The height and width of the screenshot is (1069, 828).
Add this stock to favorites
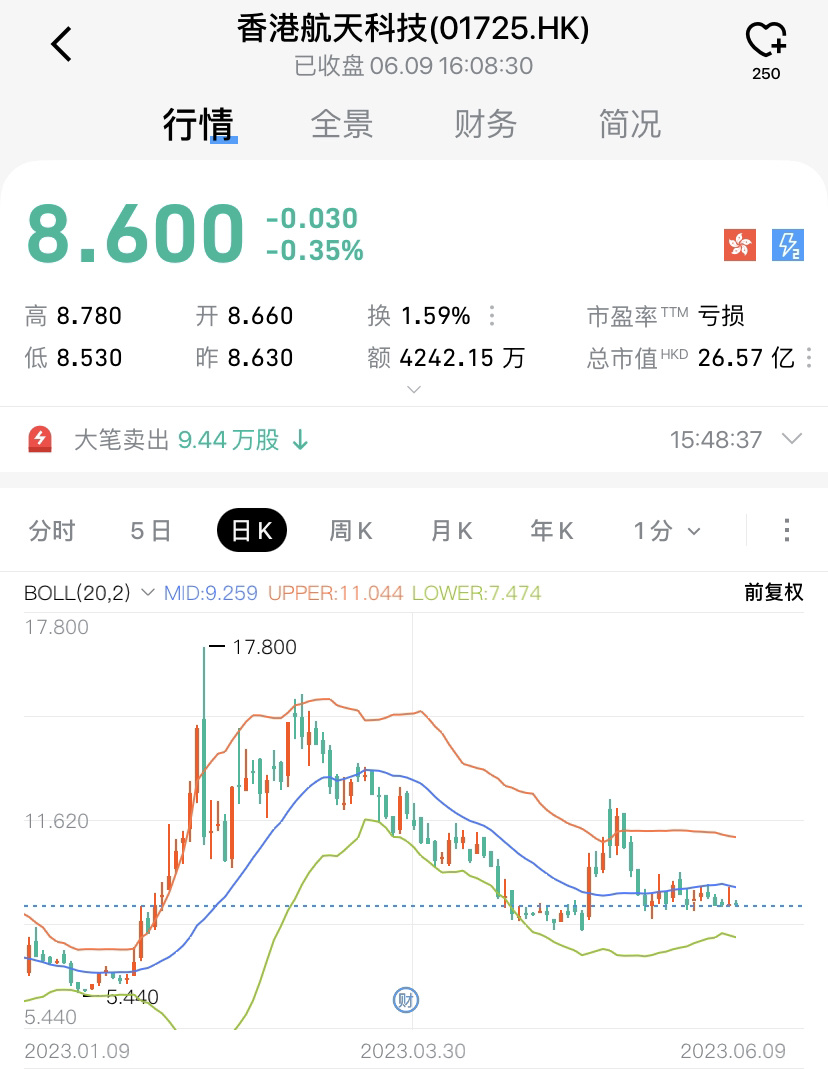765,42
